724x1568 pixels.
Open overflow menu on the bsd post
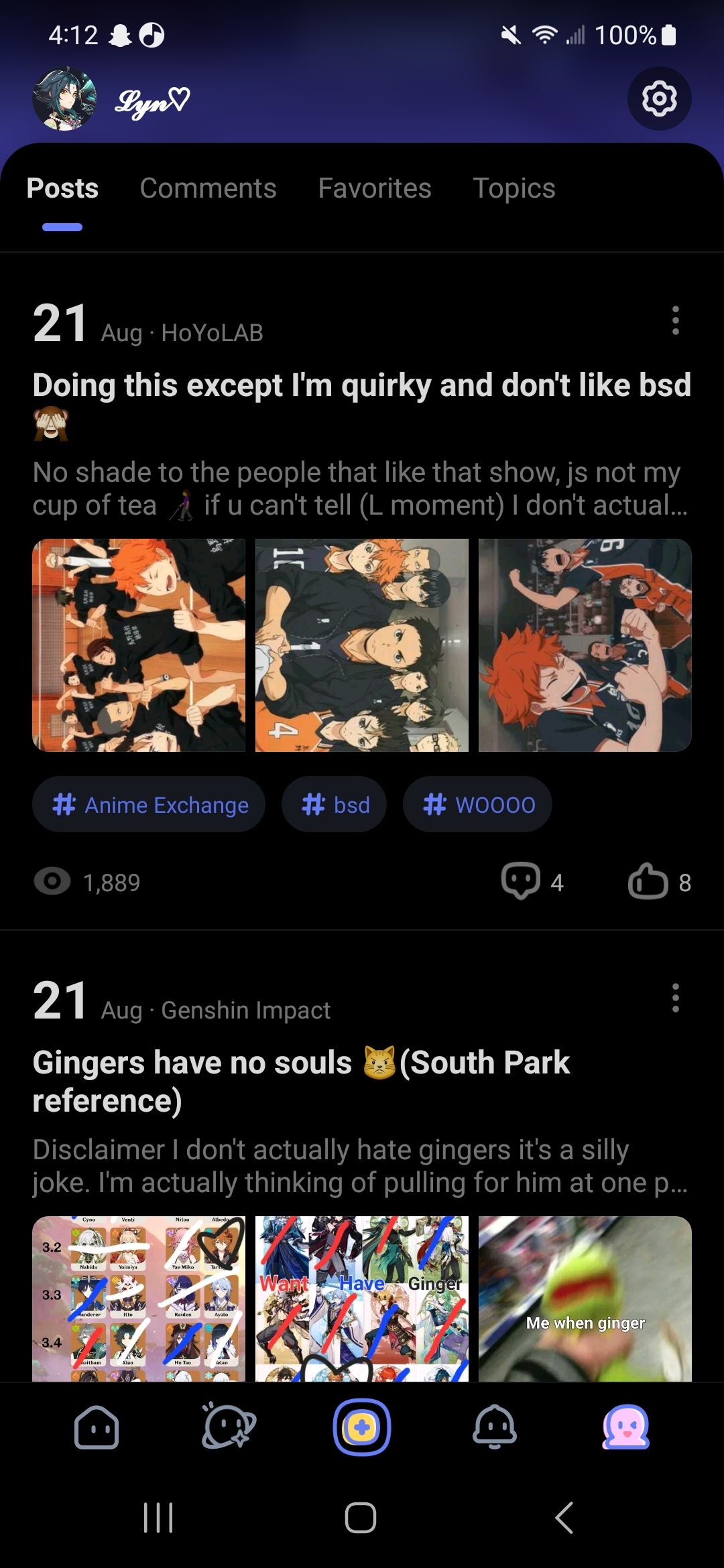(675, 320)
